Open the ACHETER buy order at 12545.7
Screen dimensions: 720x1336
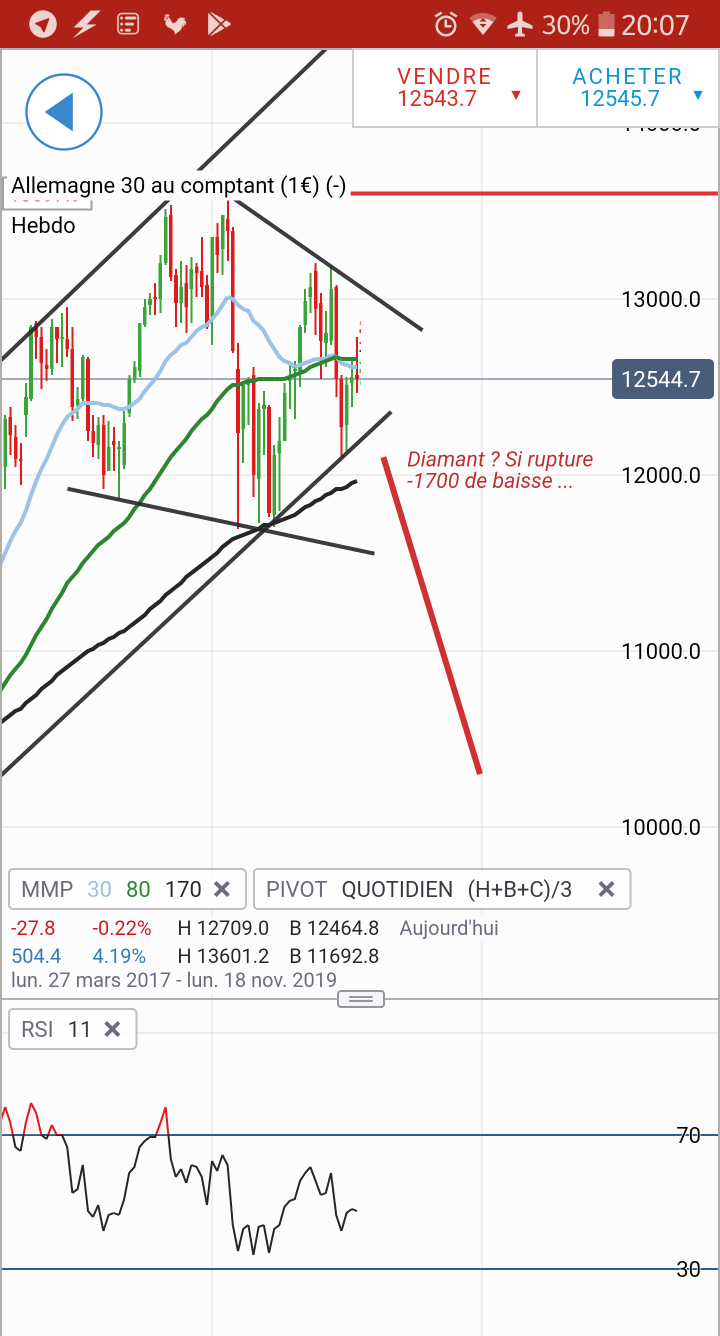(627, 88)
